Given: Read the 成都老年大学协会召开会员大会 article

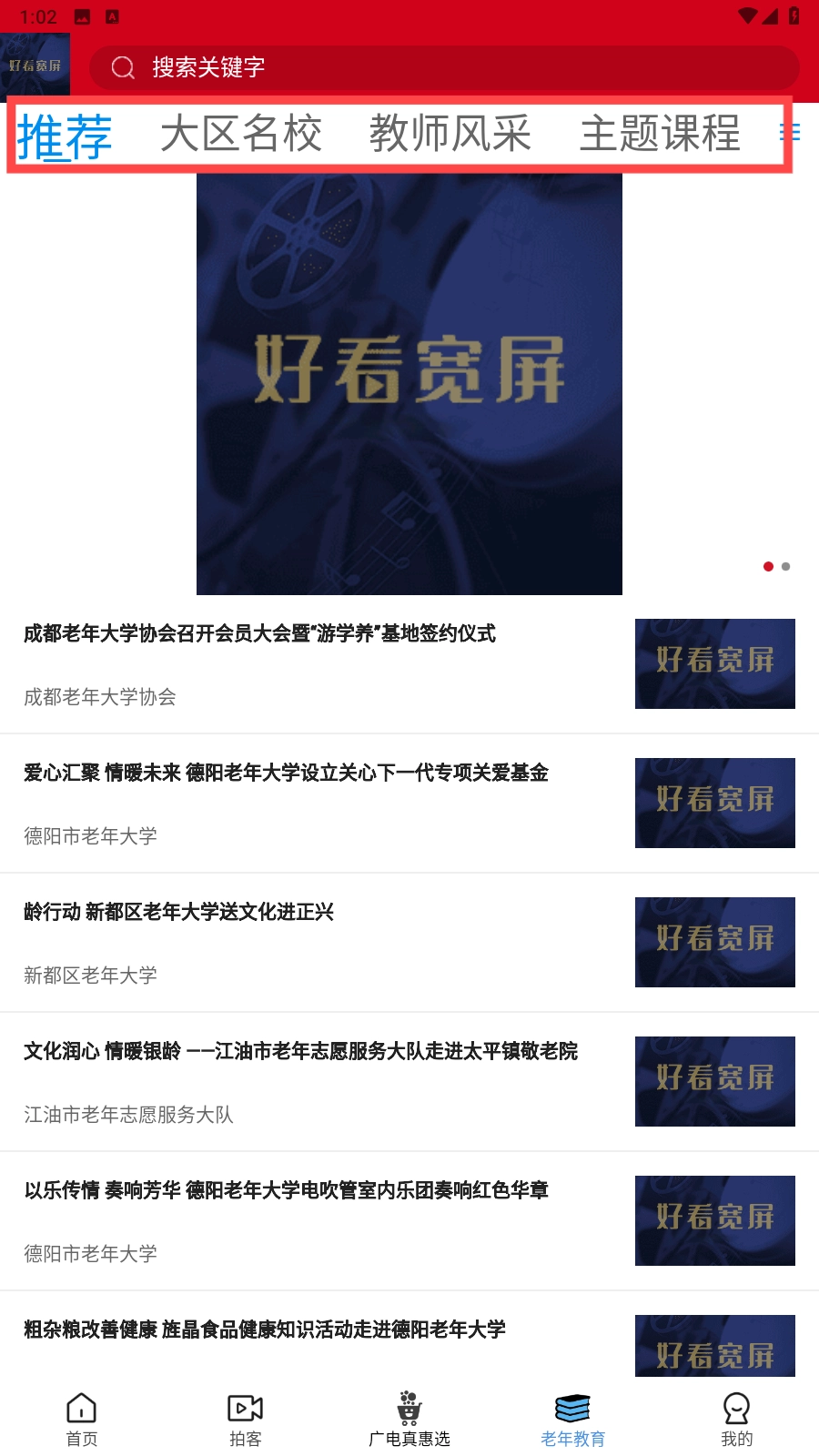Looking at the screenshot, I should point(260,634).
